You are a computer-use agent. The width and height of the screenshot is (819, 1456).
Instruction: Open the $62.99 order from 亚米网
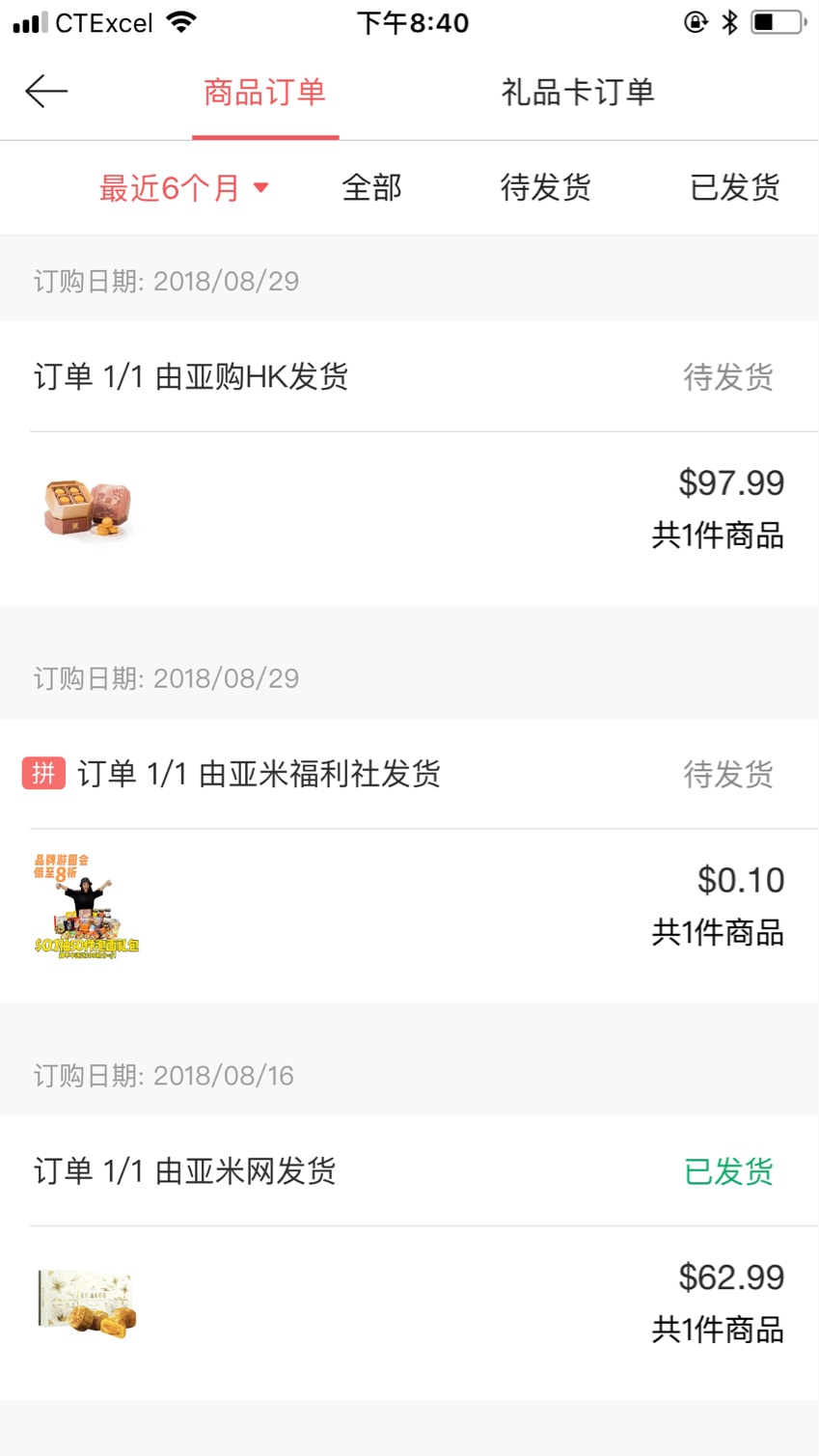409,1303
